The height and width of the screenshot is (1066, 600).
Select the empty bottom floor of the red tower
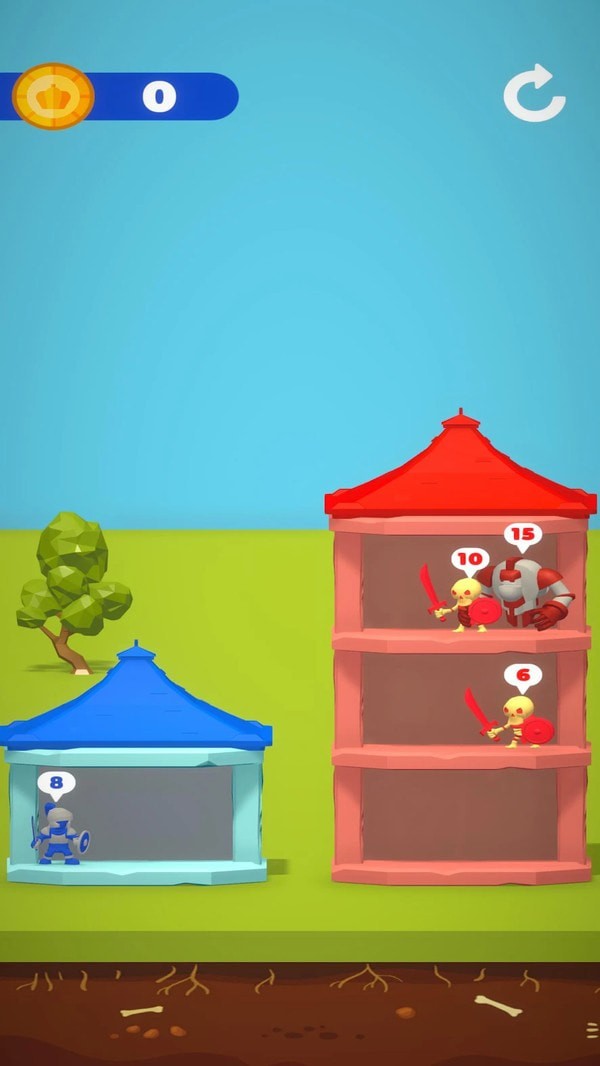(458, 815)
